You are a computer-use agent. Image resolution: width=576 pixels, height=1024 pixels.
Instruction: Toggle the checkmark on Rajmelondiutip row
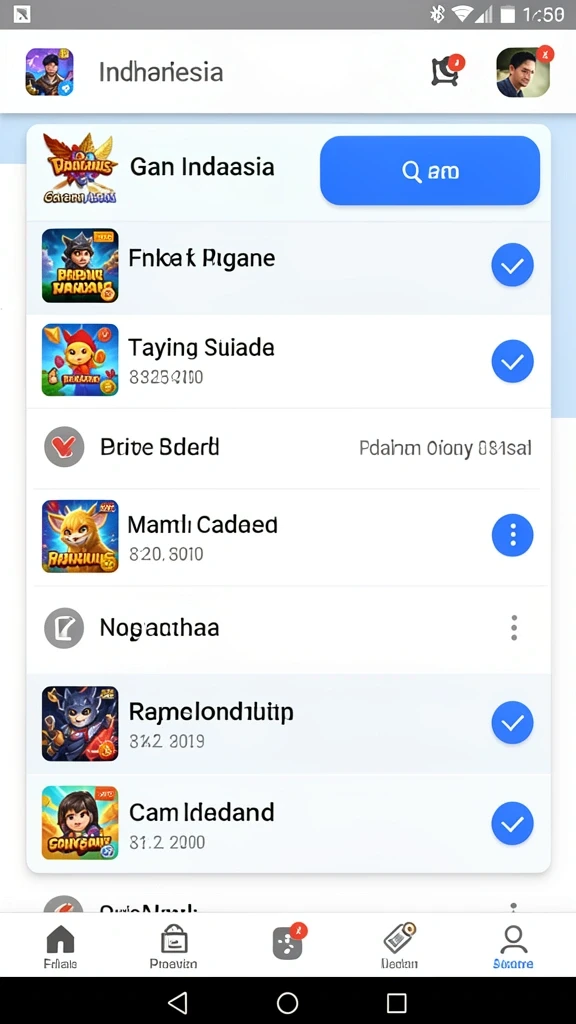coord(513,722)
